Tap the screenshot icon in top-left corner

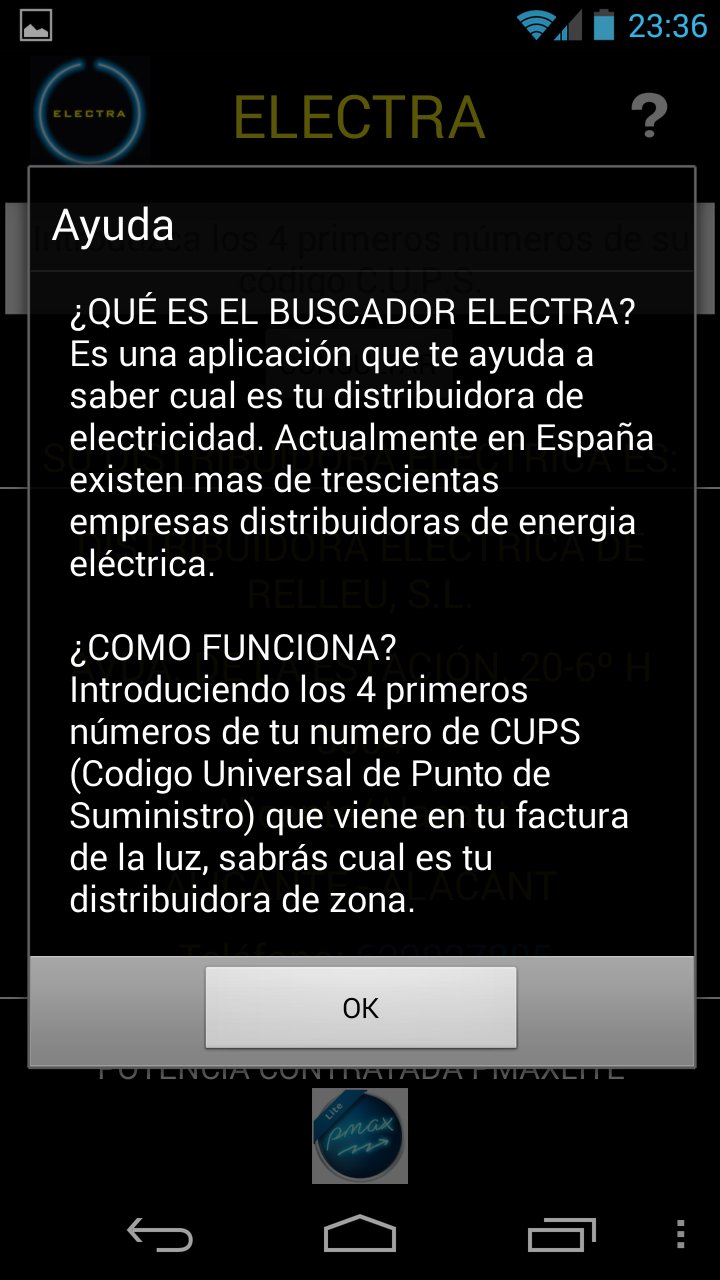37,24
